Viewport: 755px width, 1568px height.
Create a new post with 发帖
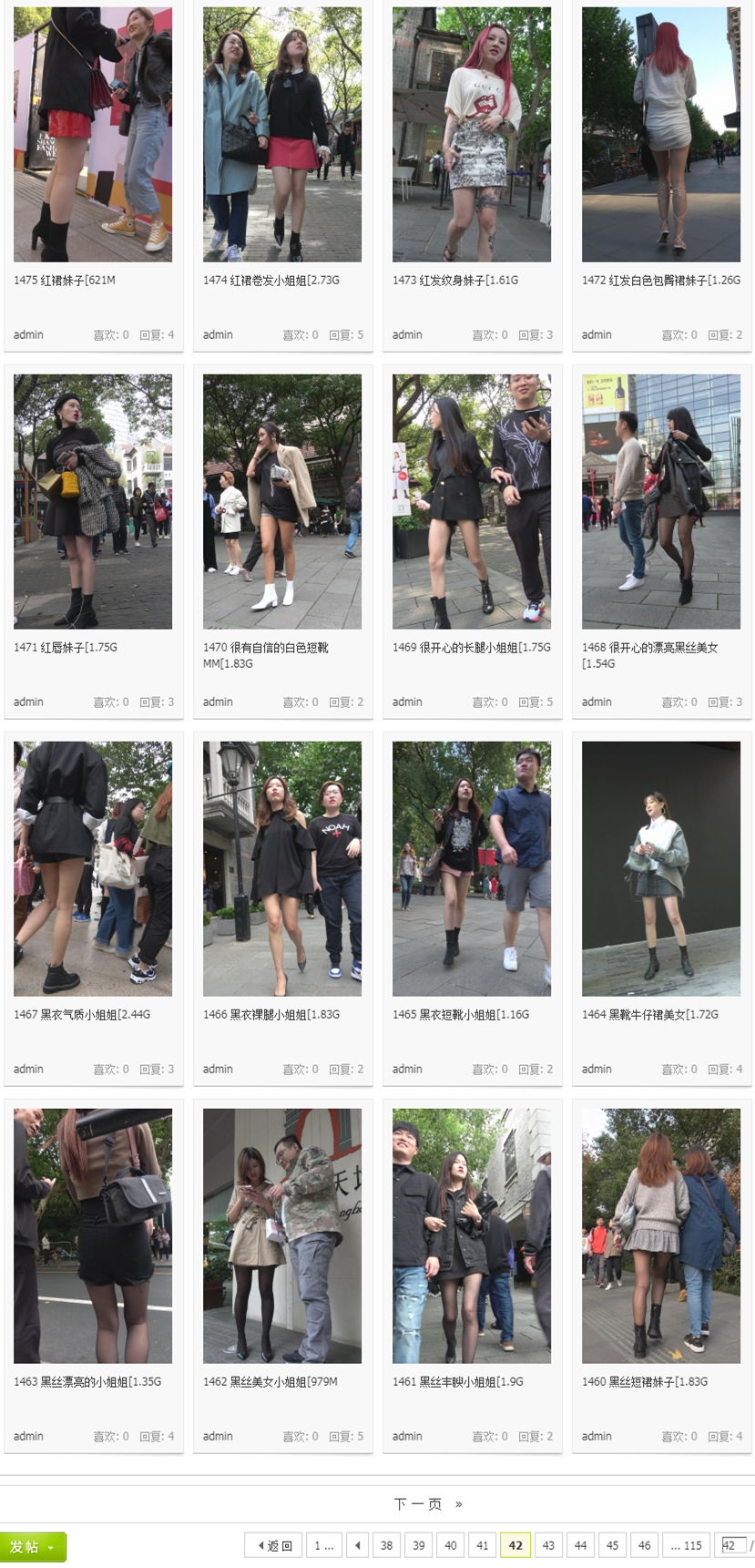pos(33,1547)
